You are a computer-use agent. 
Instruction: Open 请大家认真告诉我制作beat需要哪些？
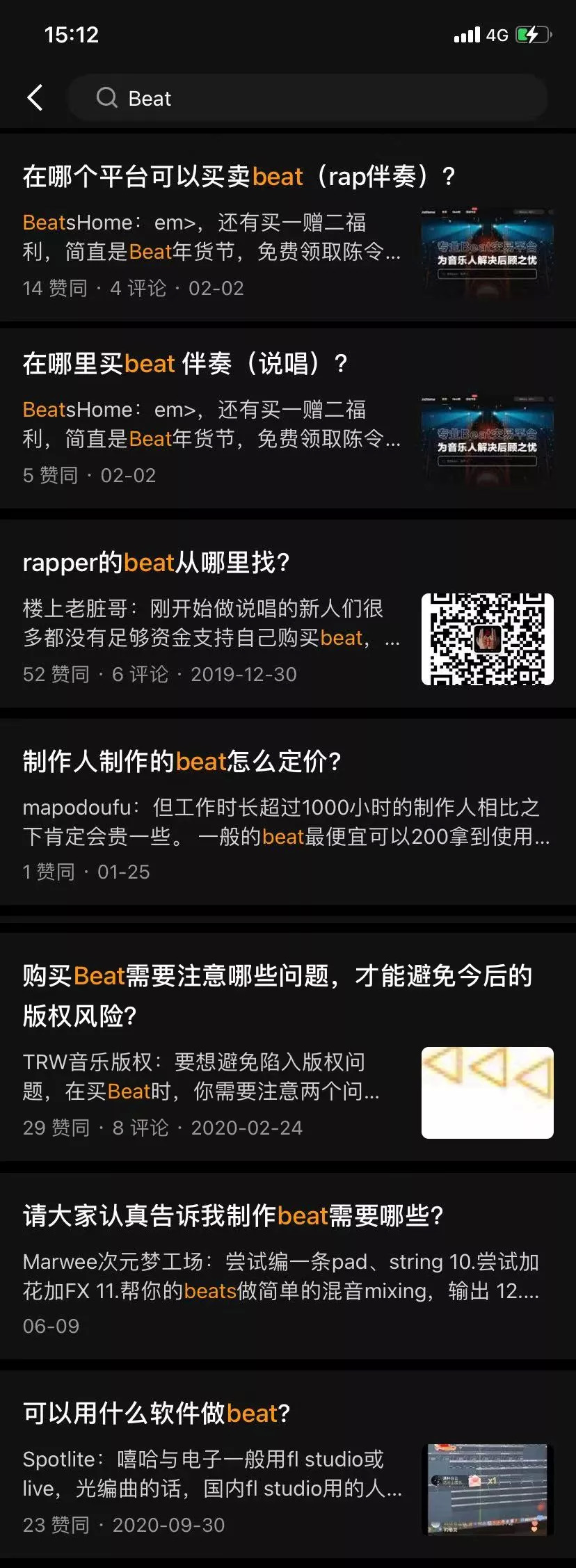click(x=233, y=1215)
